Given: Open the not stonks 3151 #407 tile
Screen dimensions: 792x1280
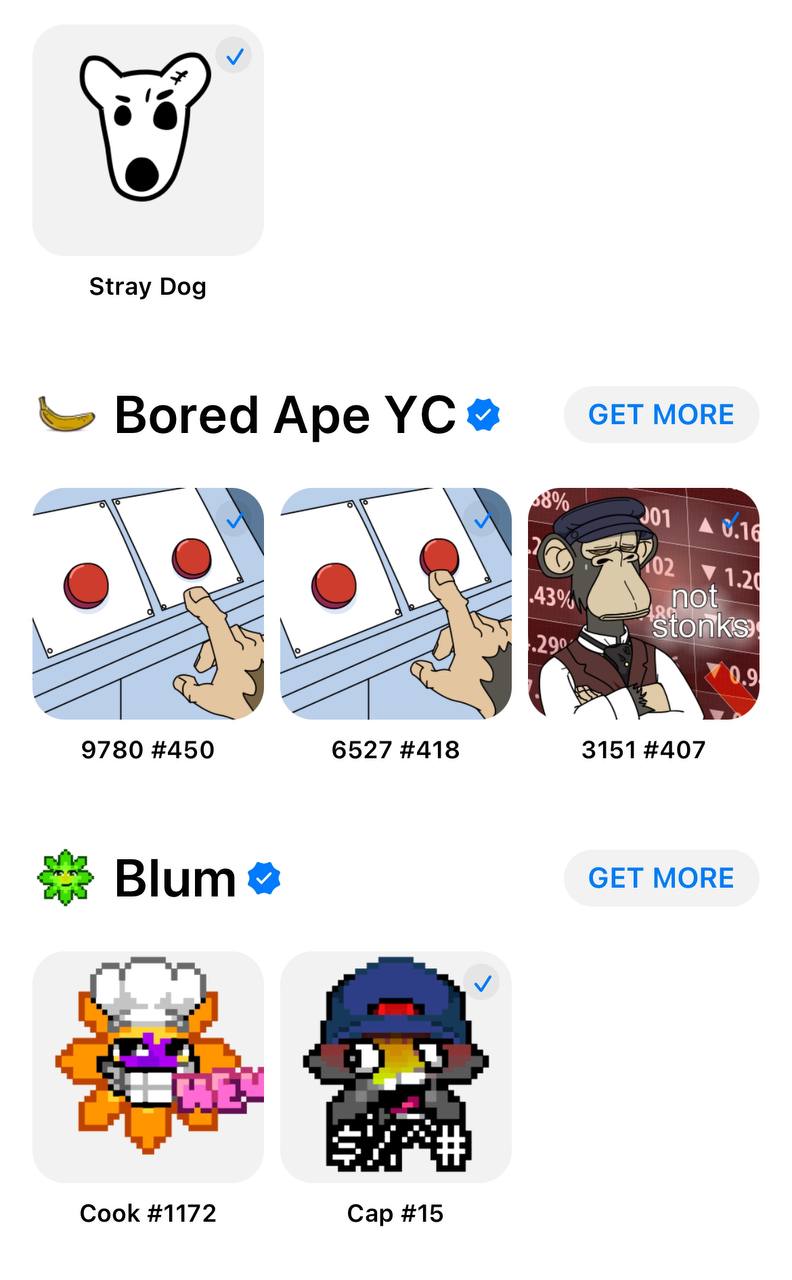Looking at the screenshot, I should pyautogui.click(x=643, y=603).
